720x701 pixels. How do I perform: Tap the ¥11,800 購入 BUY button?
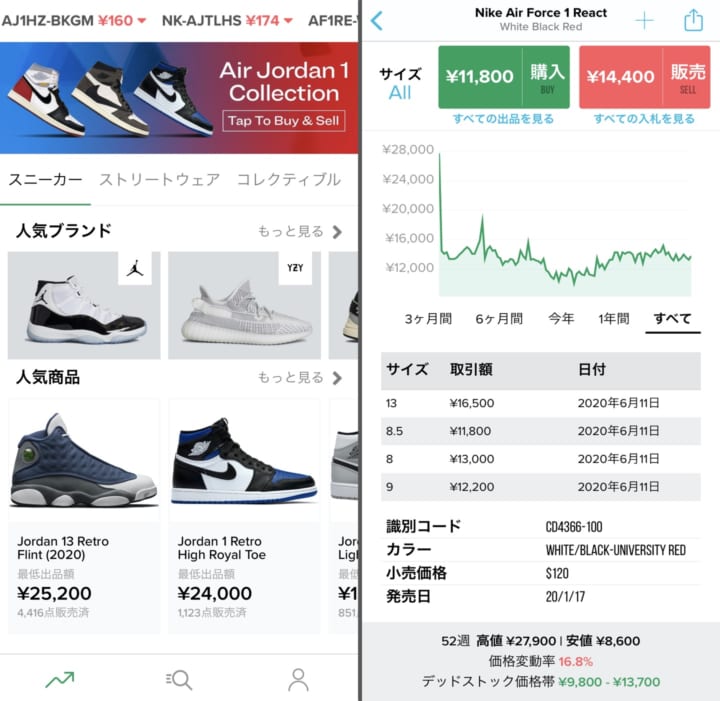click(503, 77)
